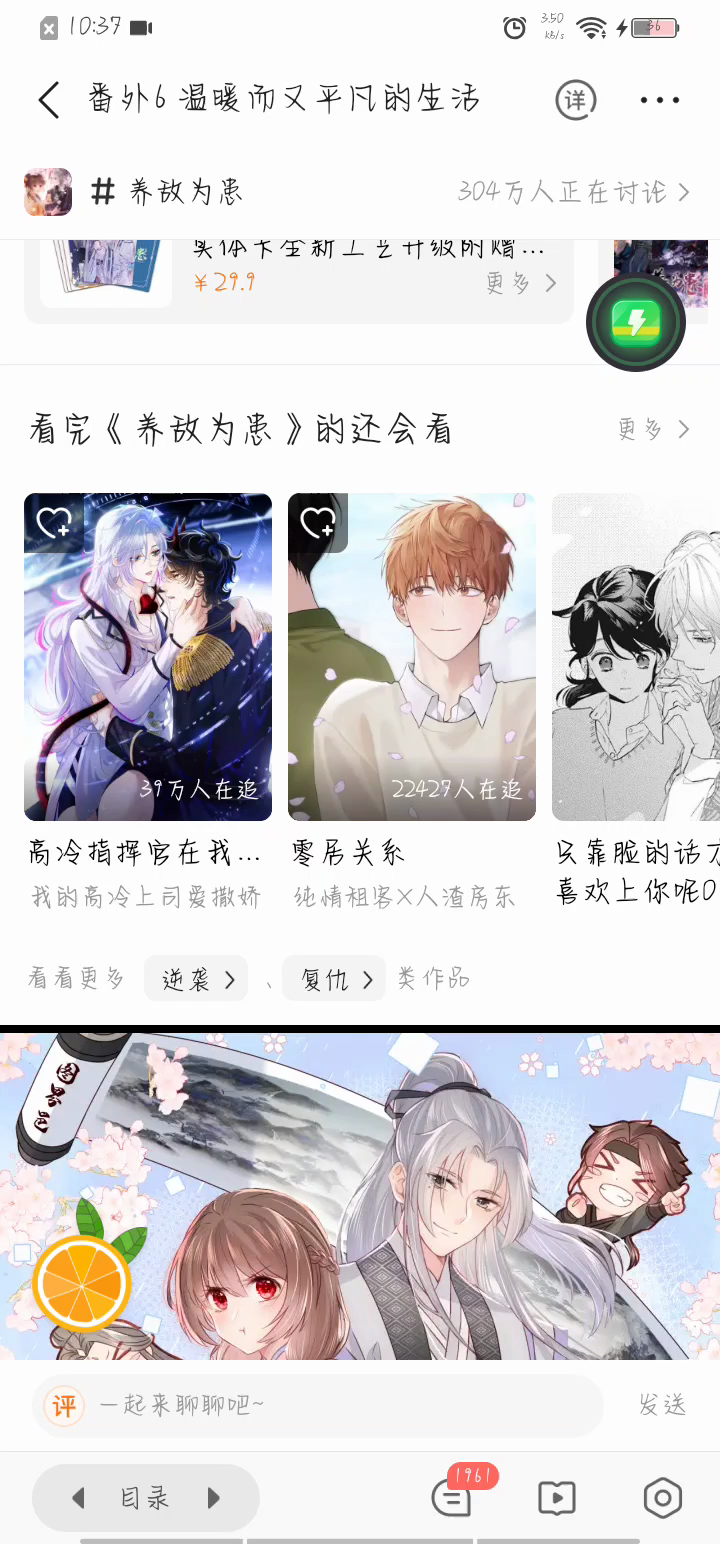Open the comic 高冷指挥官在我…
The image size is (720, 1544).
148,657
